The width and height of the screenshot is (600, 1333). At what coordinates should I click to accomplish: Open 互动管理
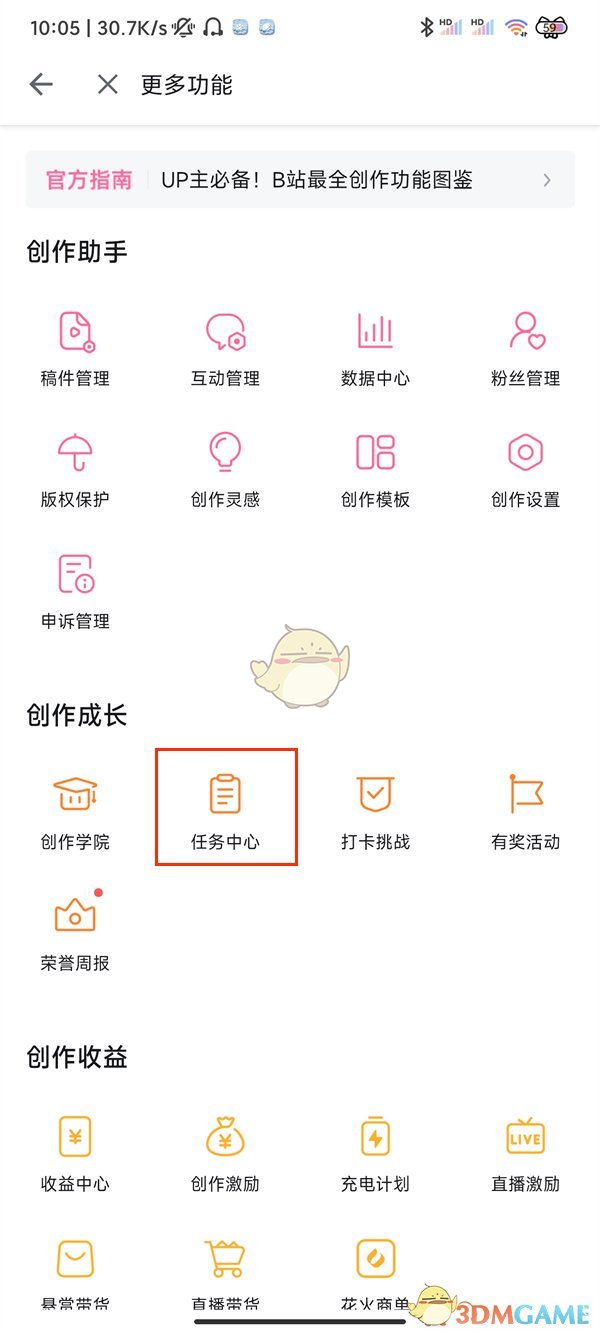(x=225, y=347)
